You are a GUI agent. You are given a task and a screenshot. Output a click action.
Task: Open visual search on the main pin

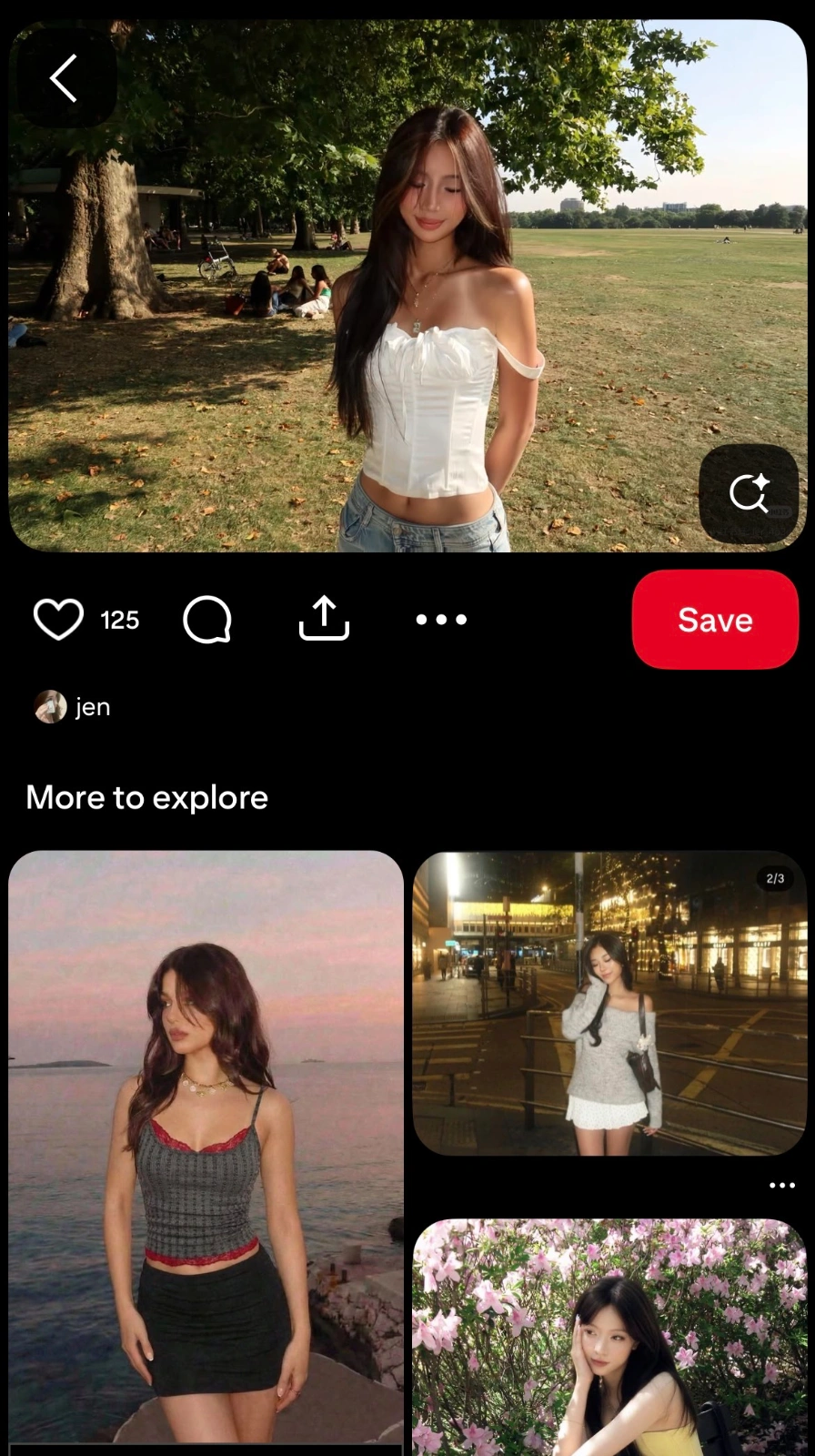[749, 493]
